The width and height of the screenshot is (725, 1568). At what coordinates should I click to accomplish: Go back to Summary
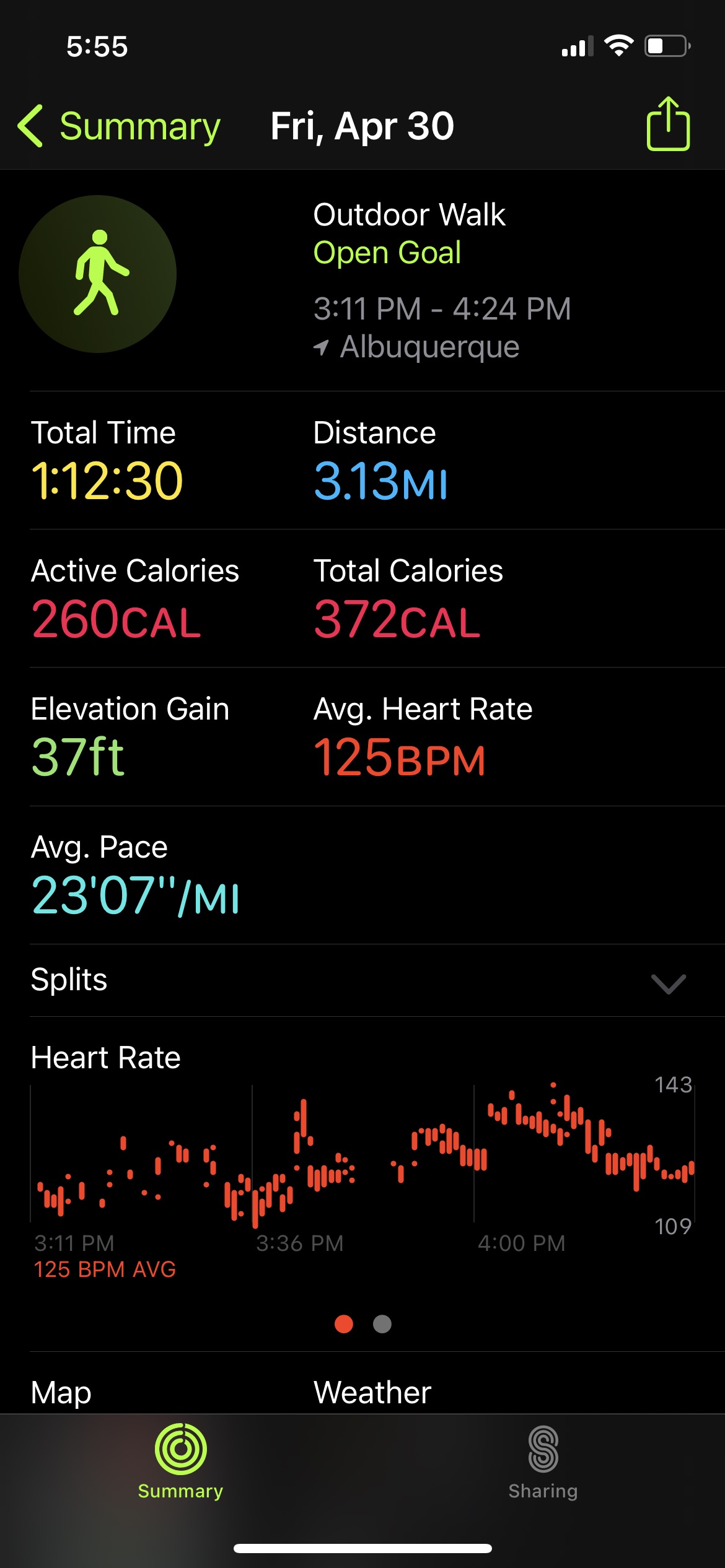tap(119, 126)
